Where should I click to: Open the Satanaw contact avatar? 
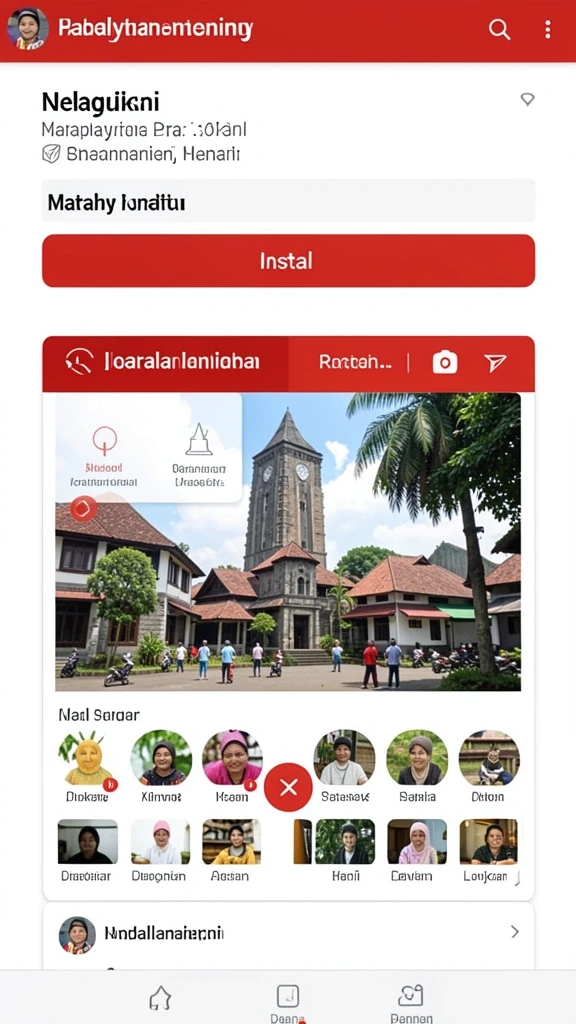[344, 758]
